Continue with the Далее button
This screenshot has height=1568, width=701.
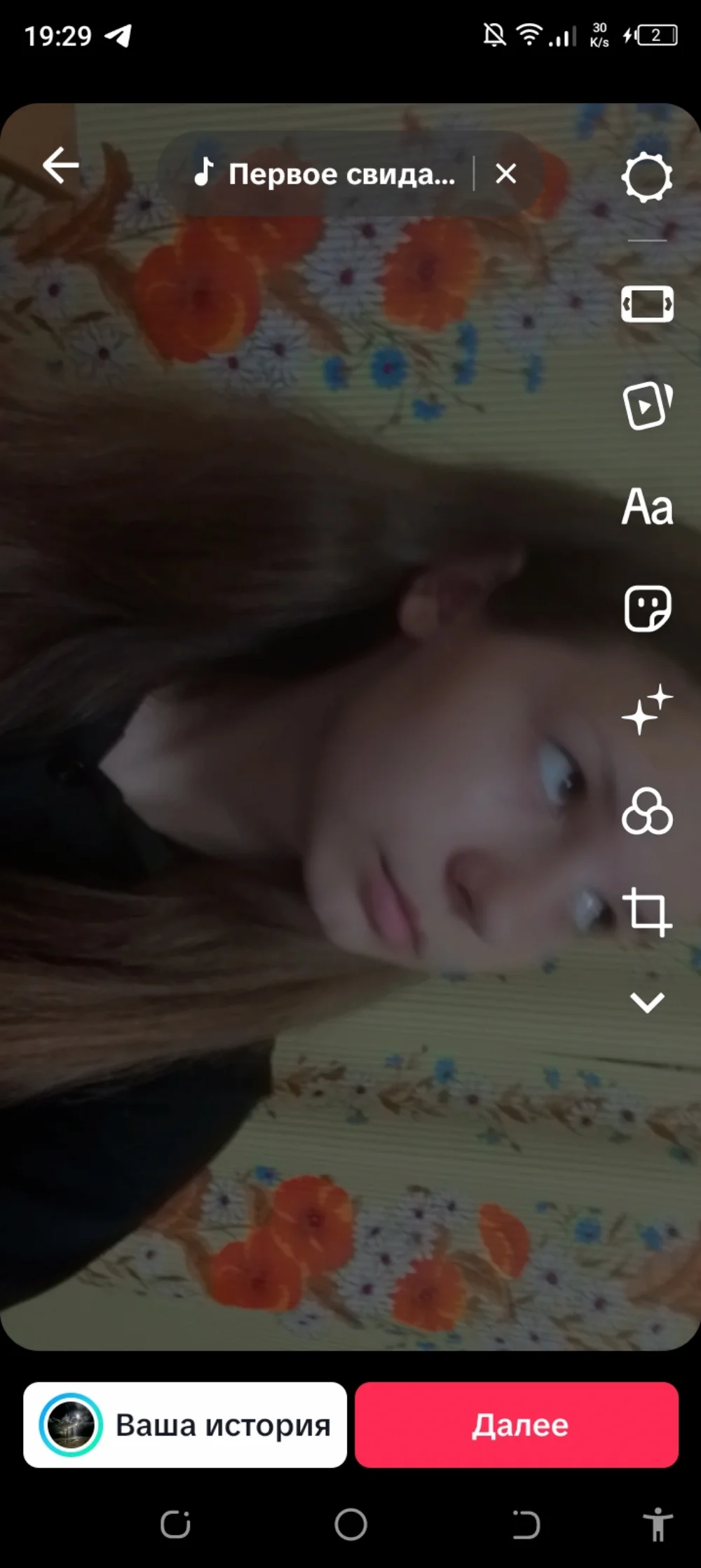click(517, 1424)
